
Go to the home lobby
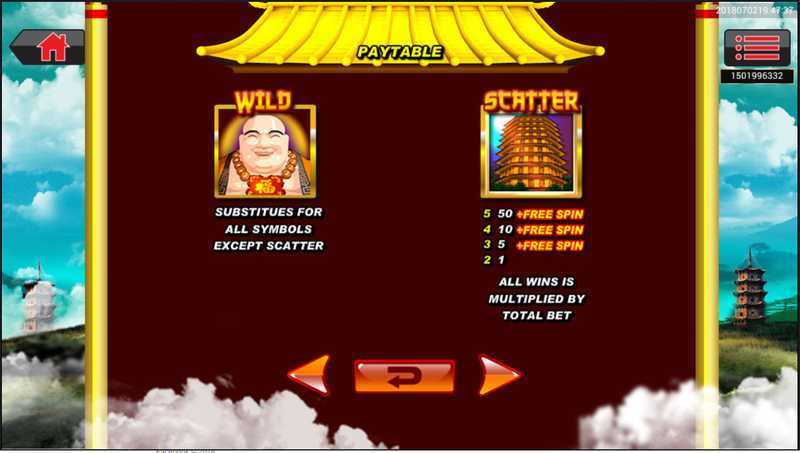click(49, 47)
